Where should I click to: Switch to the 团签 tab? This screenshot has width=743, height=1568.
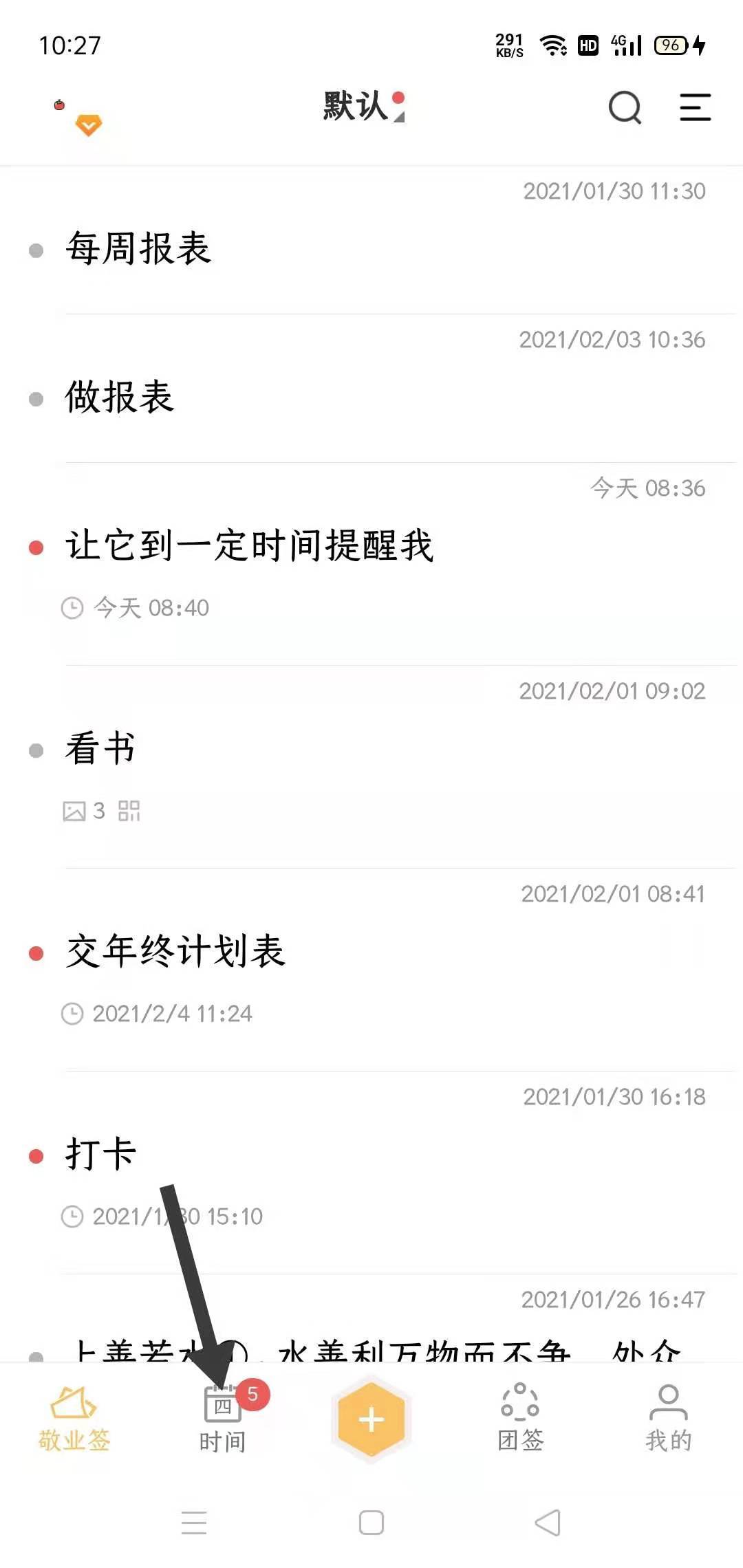[x=521, y=1418]
